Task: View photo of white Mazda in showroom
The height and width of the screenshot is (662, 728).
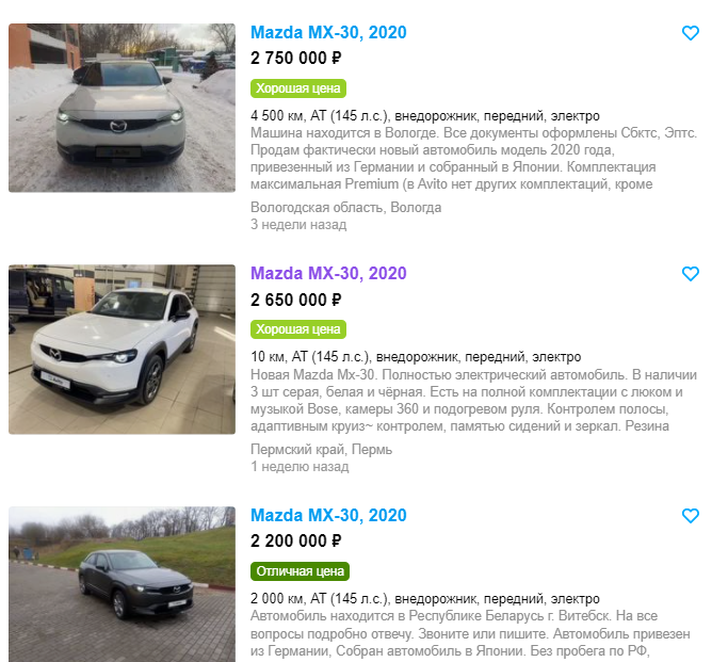Action: pyautogui.click(x=122, y=349)
